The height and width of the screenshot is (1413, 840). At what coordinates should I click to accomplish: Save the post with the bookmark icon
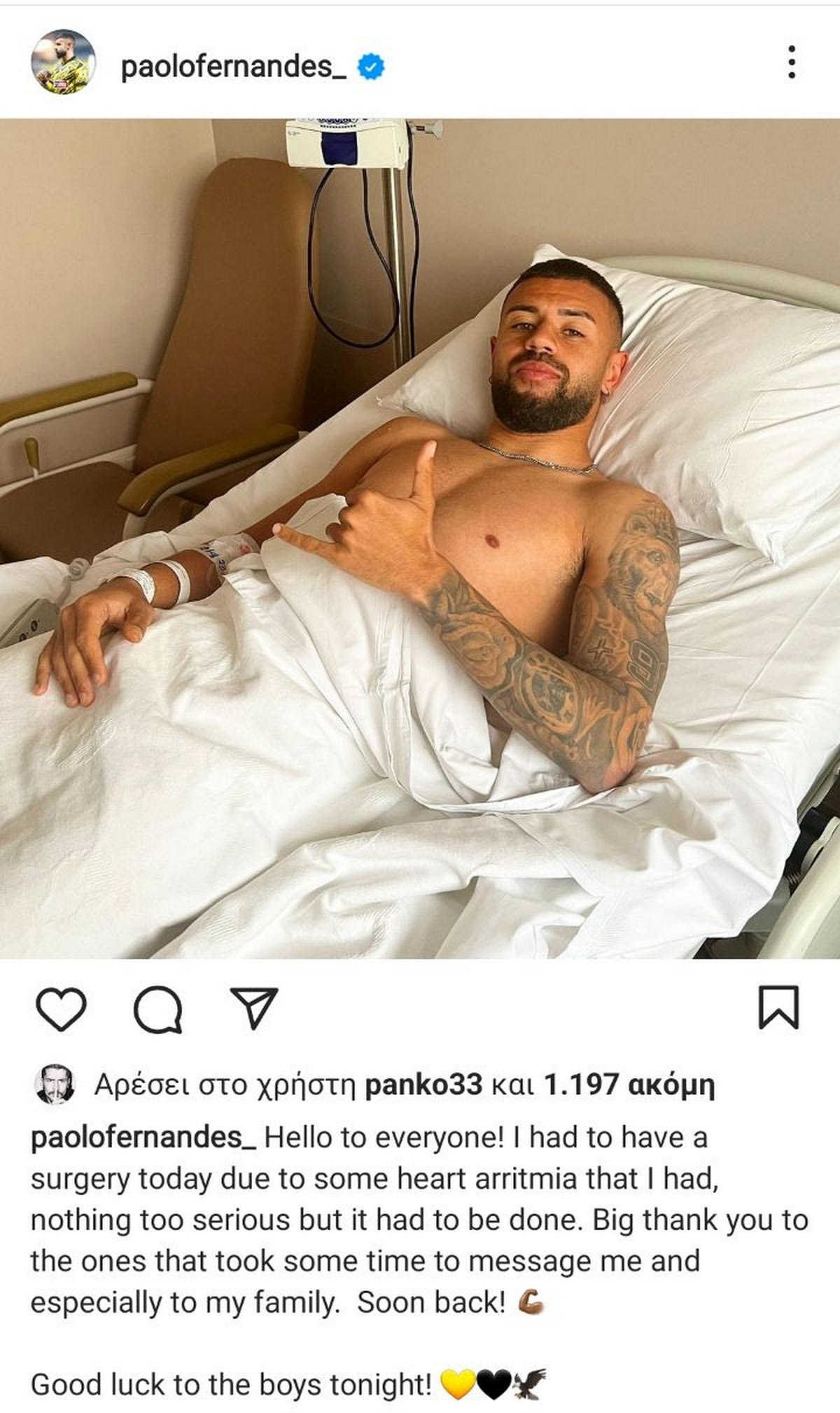pyautogui.click(x=778, y=1008)
